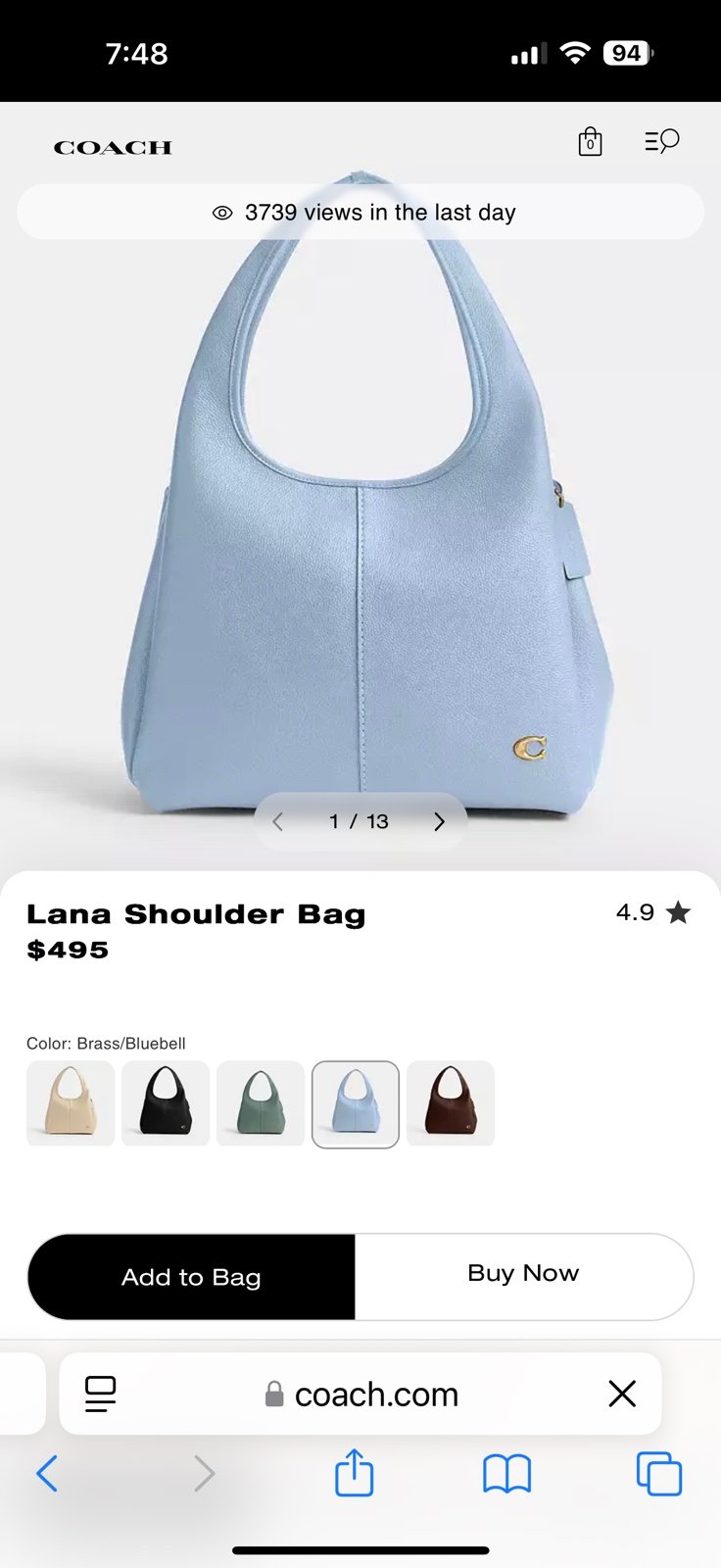
Task: Tap Buy Now
Action: click(523, 1274)
